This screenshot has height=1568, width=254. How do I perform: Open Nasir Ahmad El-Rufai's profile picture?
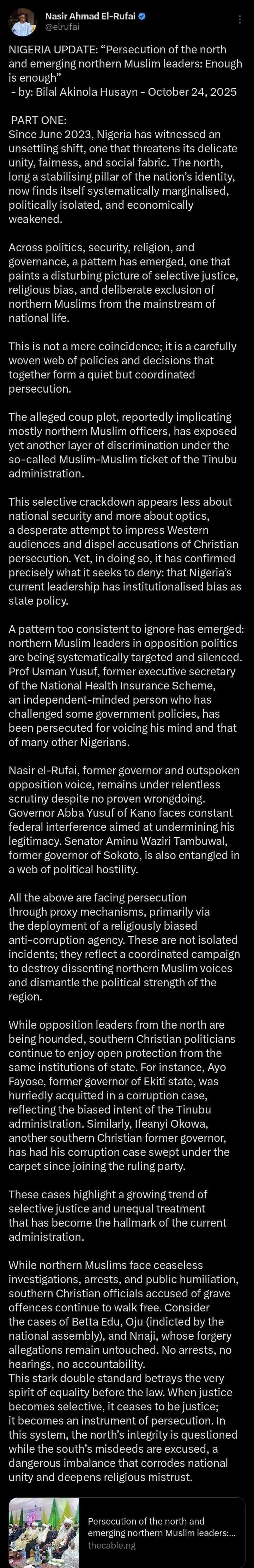point(23,22)
